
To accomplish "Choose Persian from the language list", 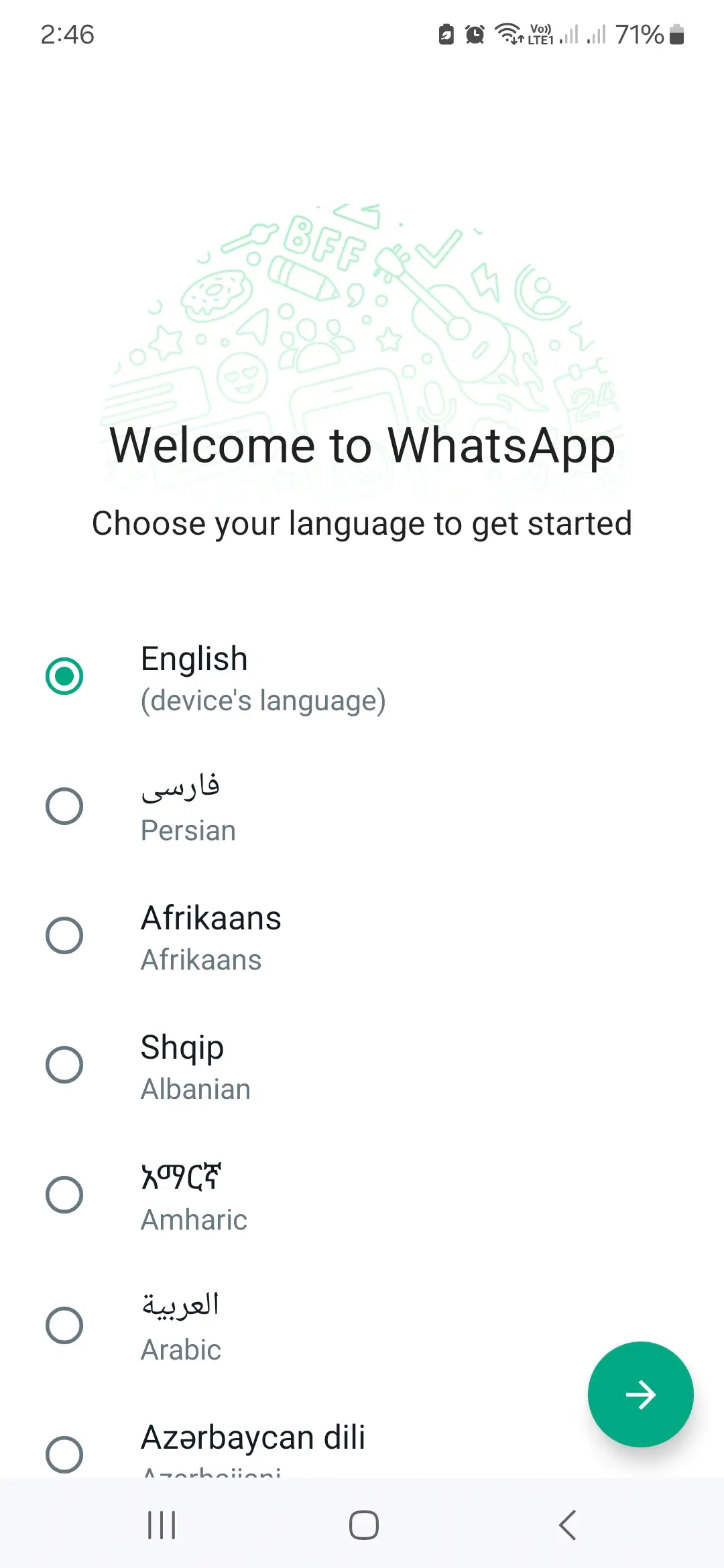I will [362, 806].
